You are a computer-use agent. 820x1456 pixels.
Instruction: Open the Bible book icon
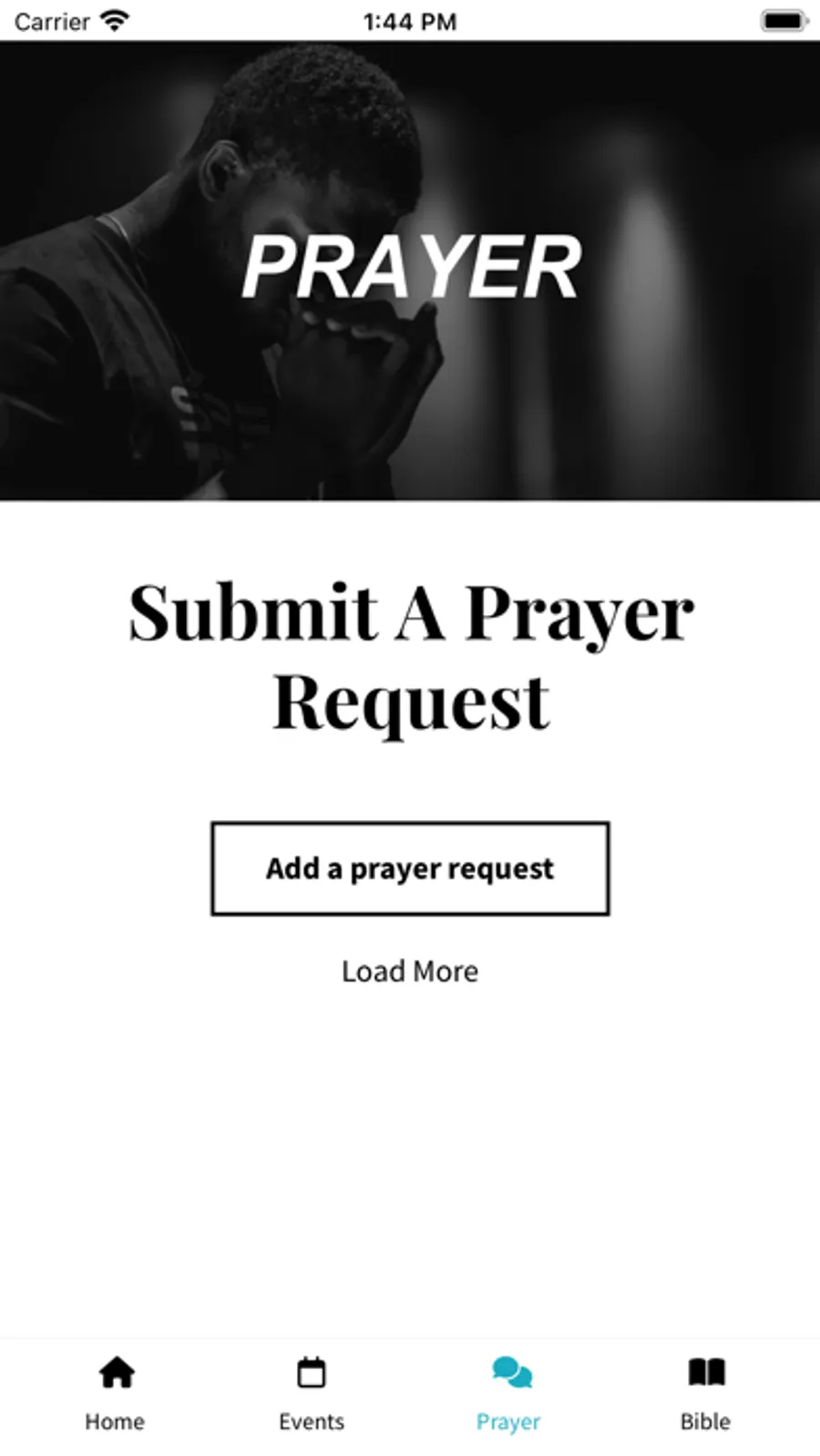[x=705, y=1369]
